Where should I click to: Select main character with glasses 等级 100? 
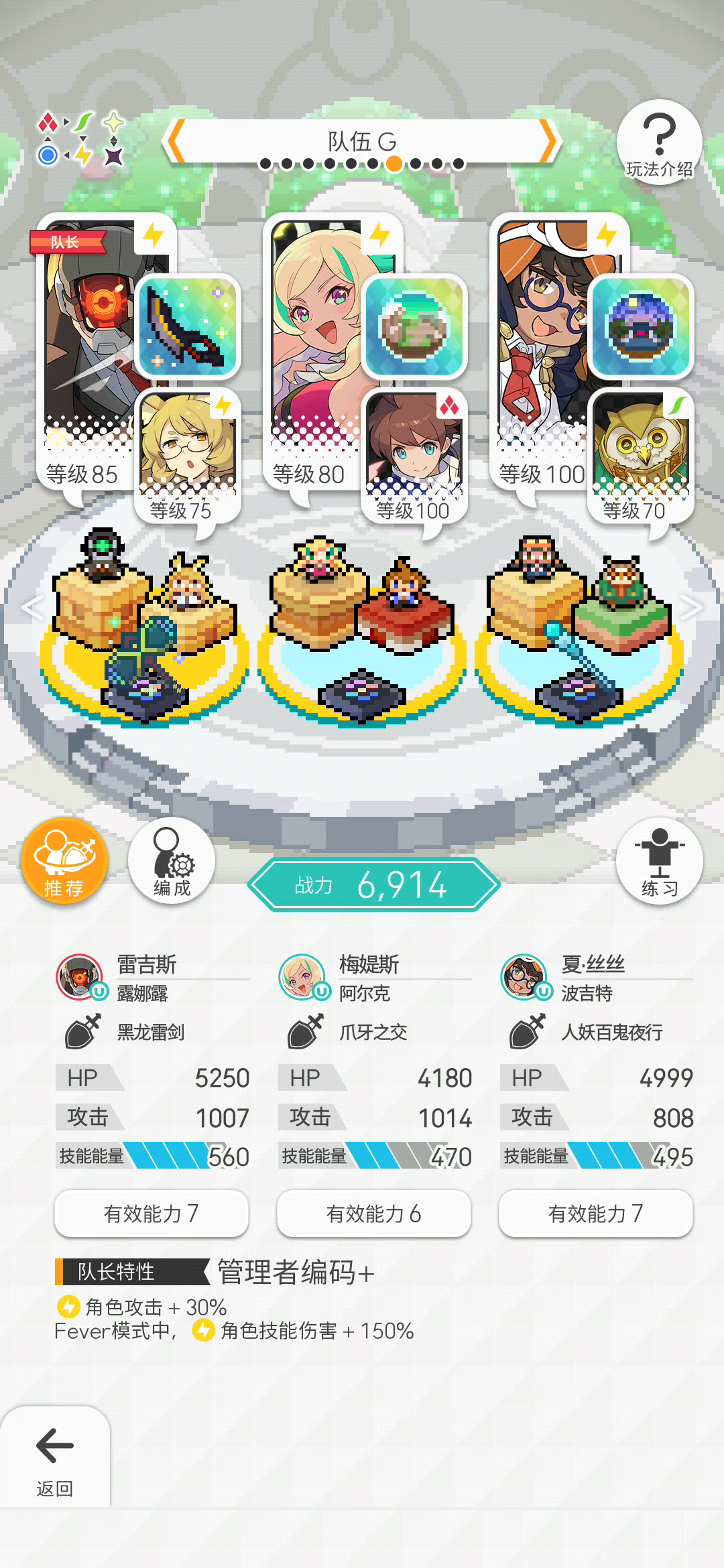tap(542, 352)
